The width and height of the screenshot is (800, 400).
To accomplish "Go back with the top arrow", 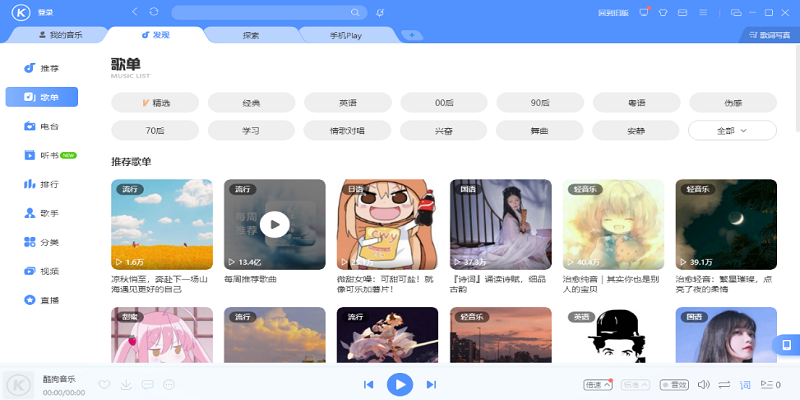I will 135,12.
